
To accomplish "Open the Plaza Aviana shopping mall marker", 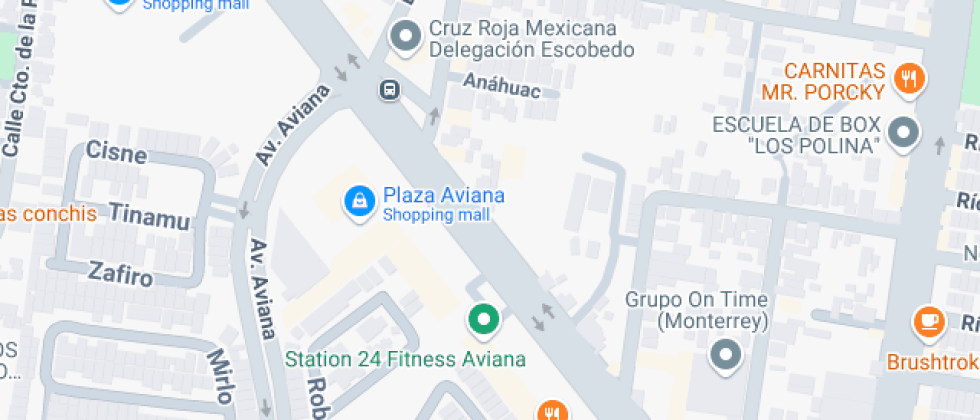I will (358, 202).
